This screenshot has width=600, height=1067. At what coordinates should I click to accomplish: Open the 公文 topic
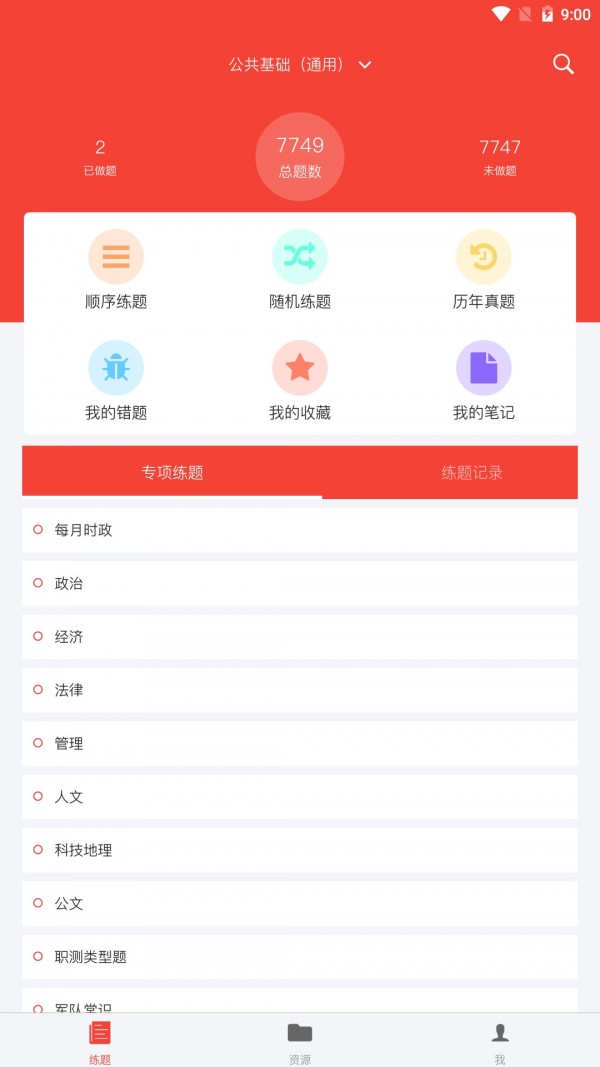pos(300,903)
